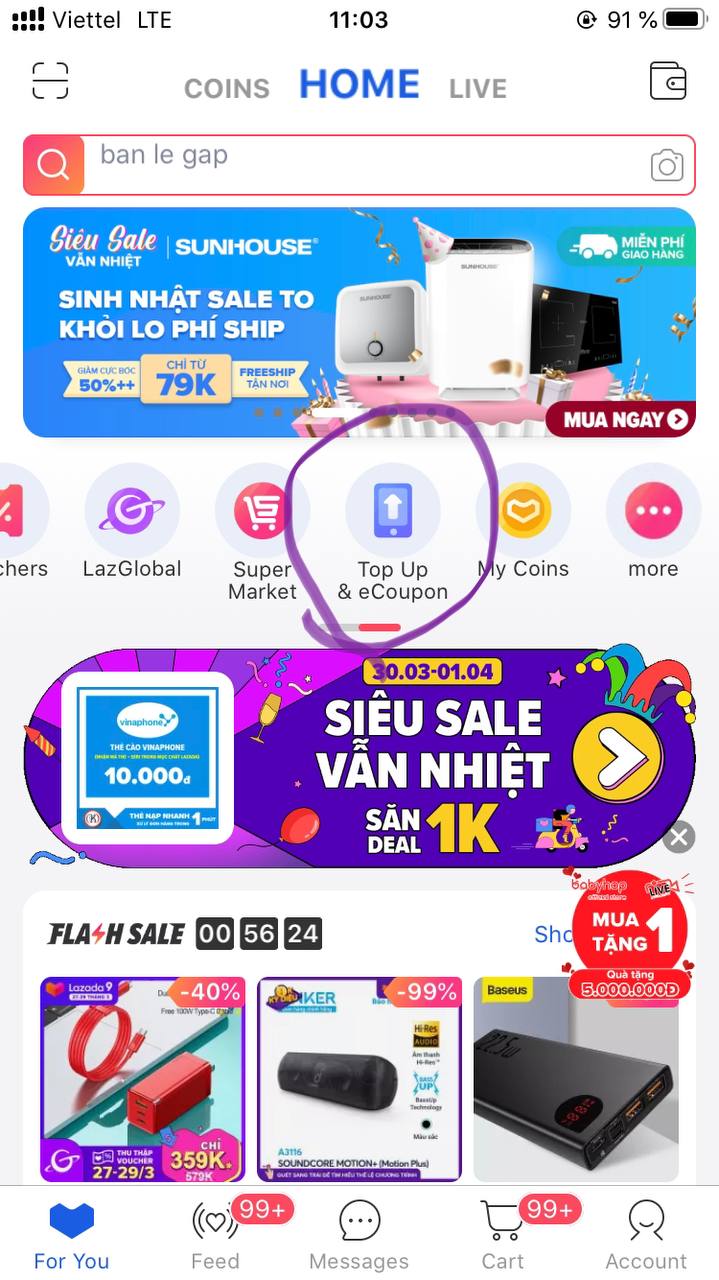This screenshot has width=719, height=1280.
Task: Switch to the COINS tab
Action: coord(227,88)
